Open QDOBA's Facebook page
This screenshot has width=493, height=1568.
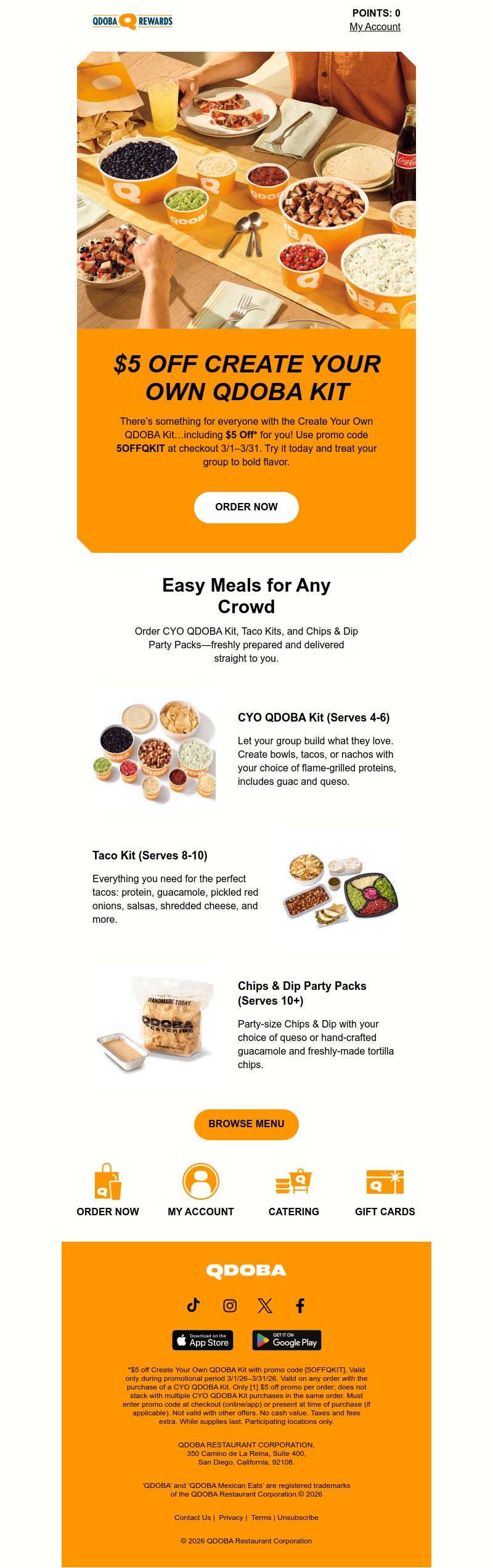300,1306
